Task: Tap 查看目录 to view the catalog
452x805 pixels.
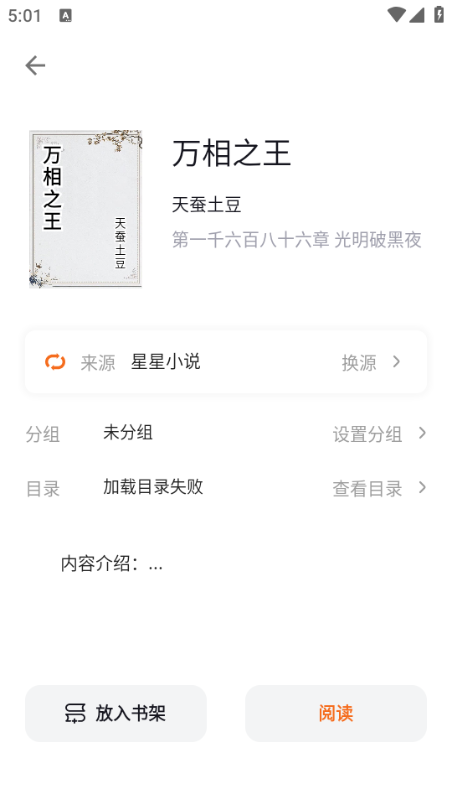Action: [x=379, y=488]
